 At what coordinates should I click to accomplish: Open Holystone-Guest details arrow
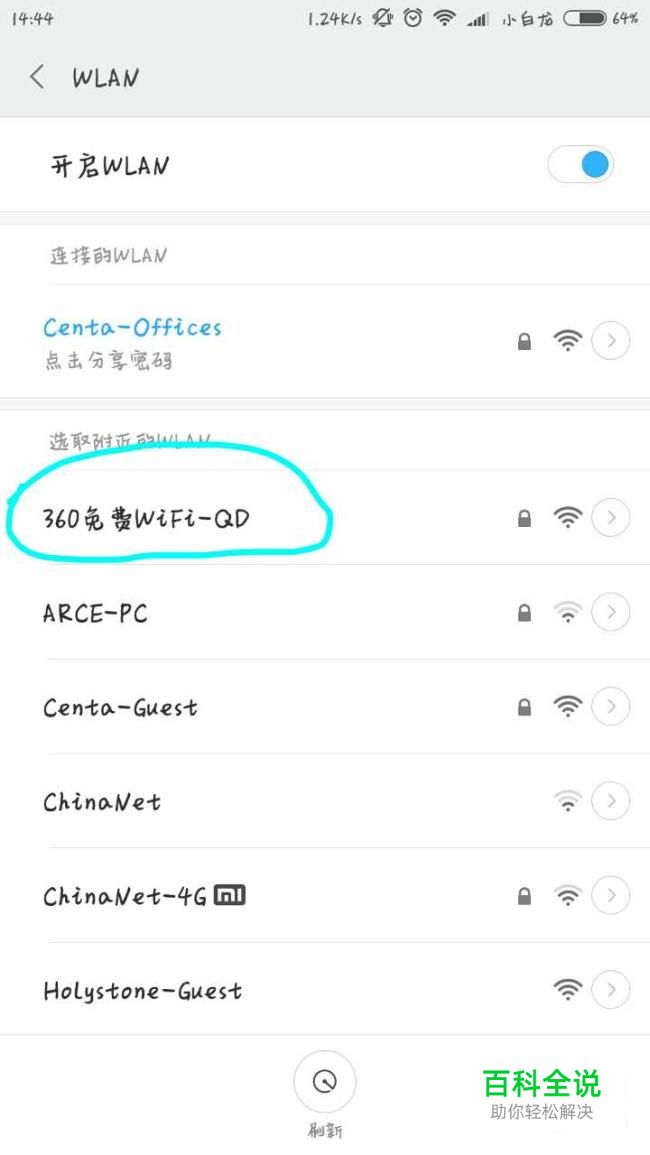(610, 989)
